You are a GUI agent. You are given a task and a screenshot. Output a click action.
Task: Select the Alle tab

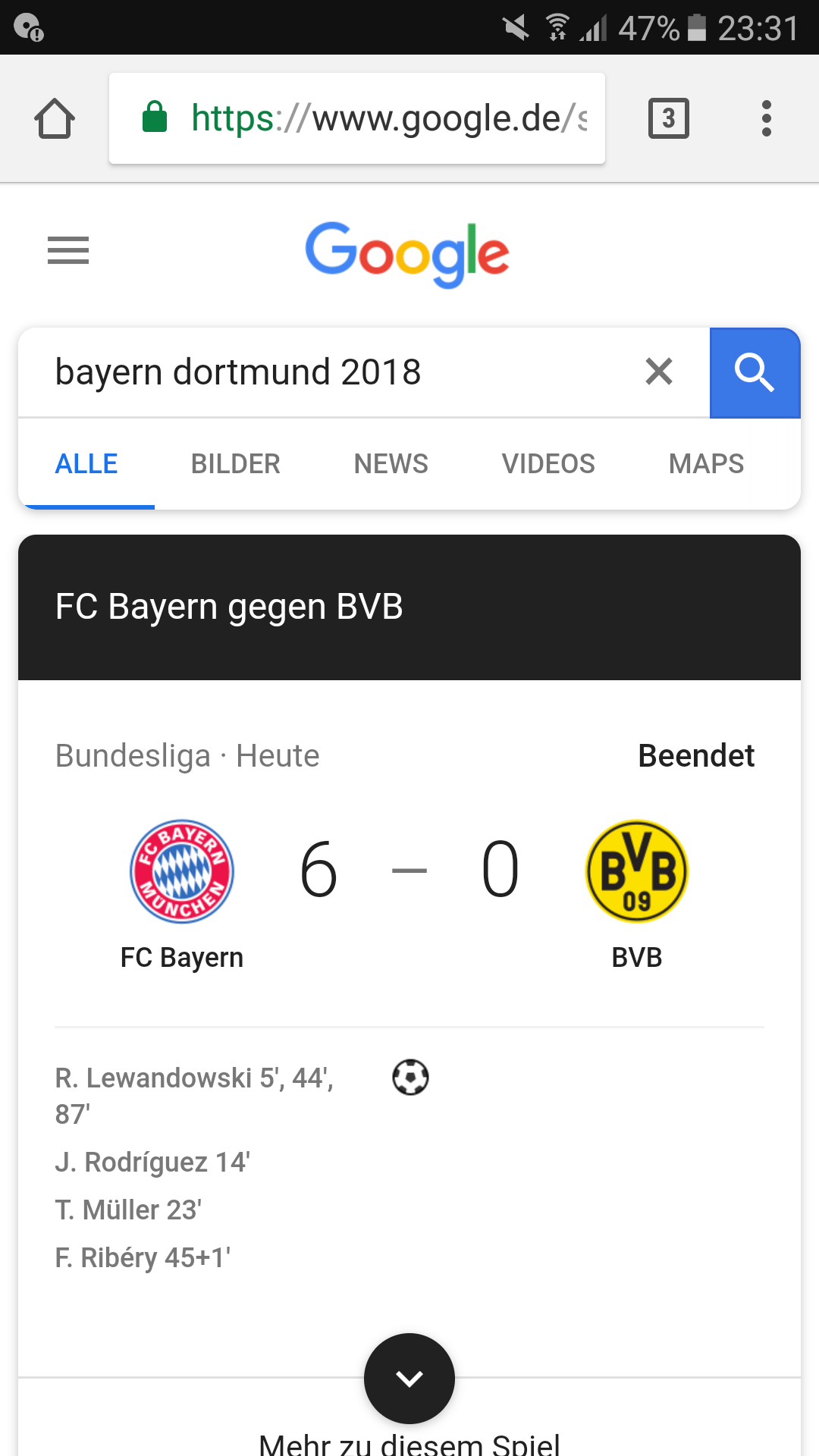[86, 463]
